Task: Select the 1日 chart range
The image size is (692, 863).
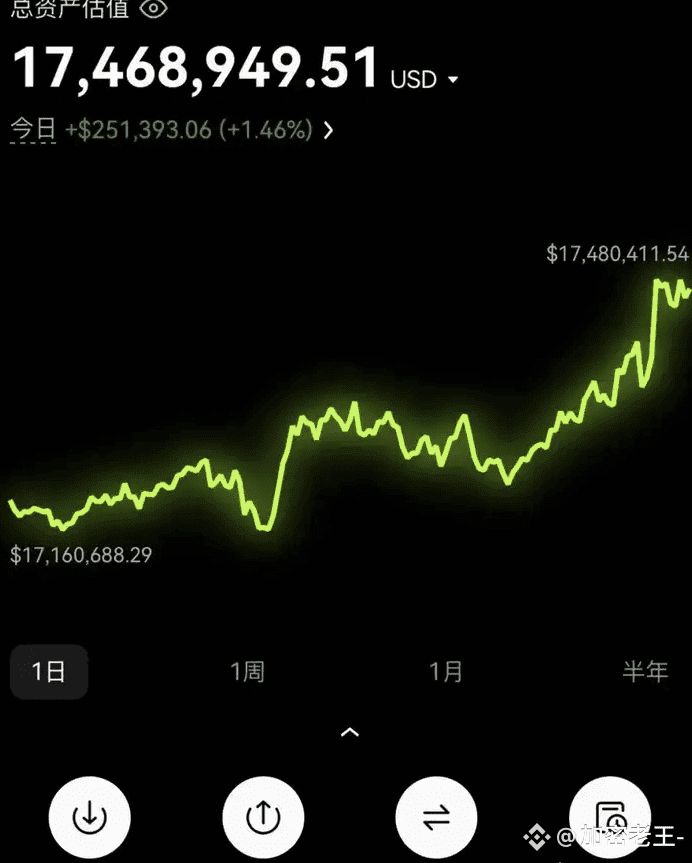Action: pos(49,671)
